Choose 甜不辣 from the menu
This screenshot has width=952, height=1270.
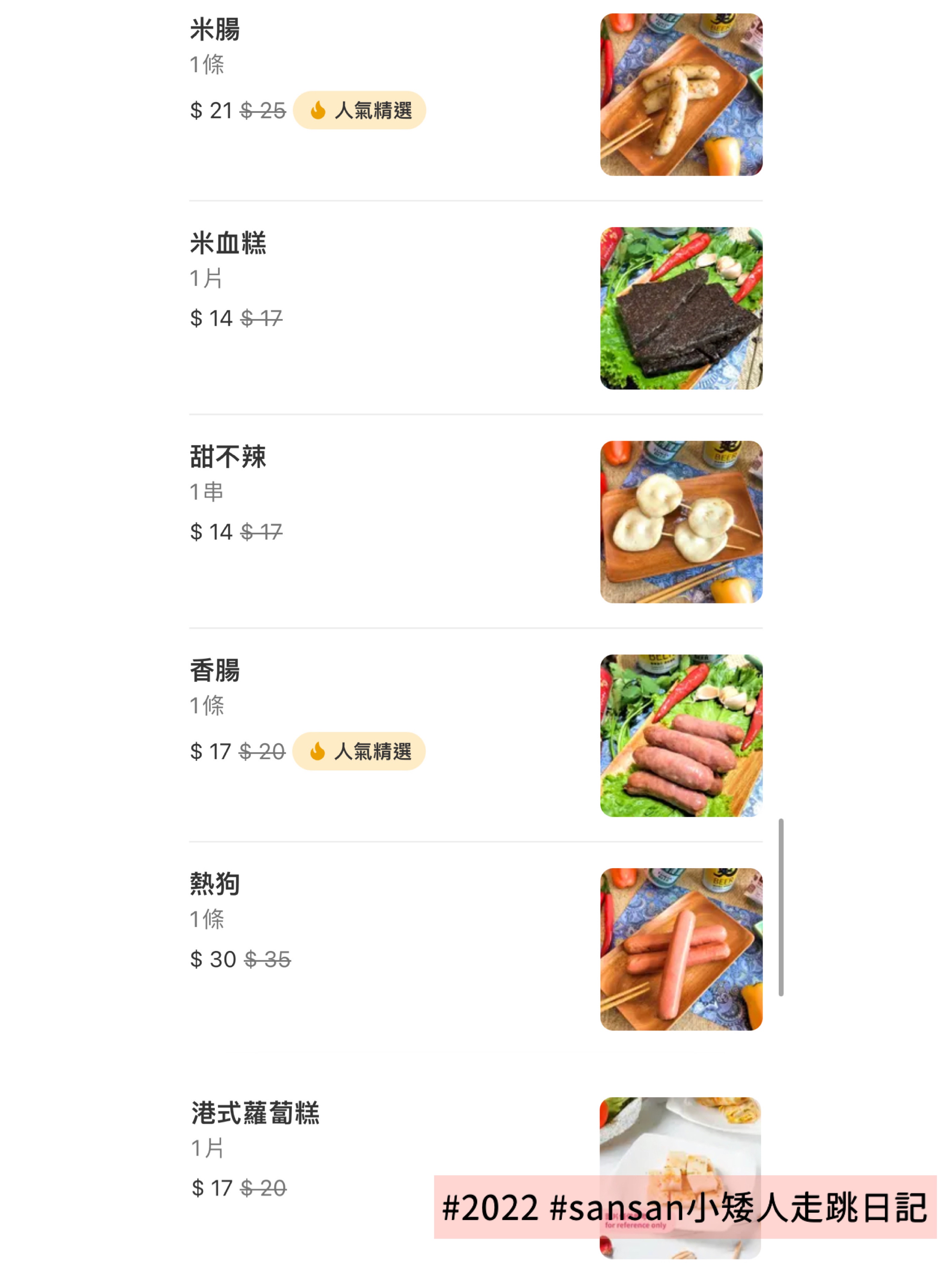pos(228,457)
